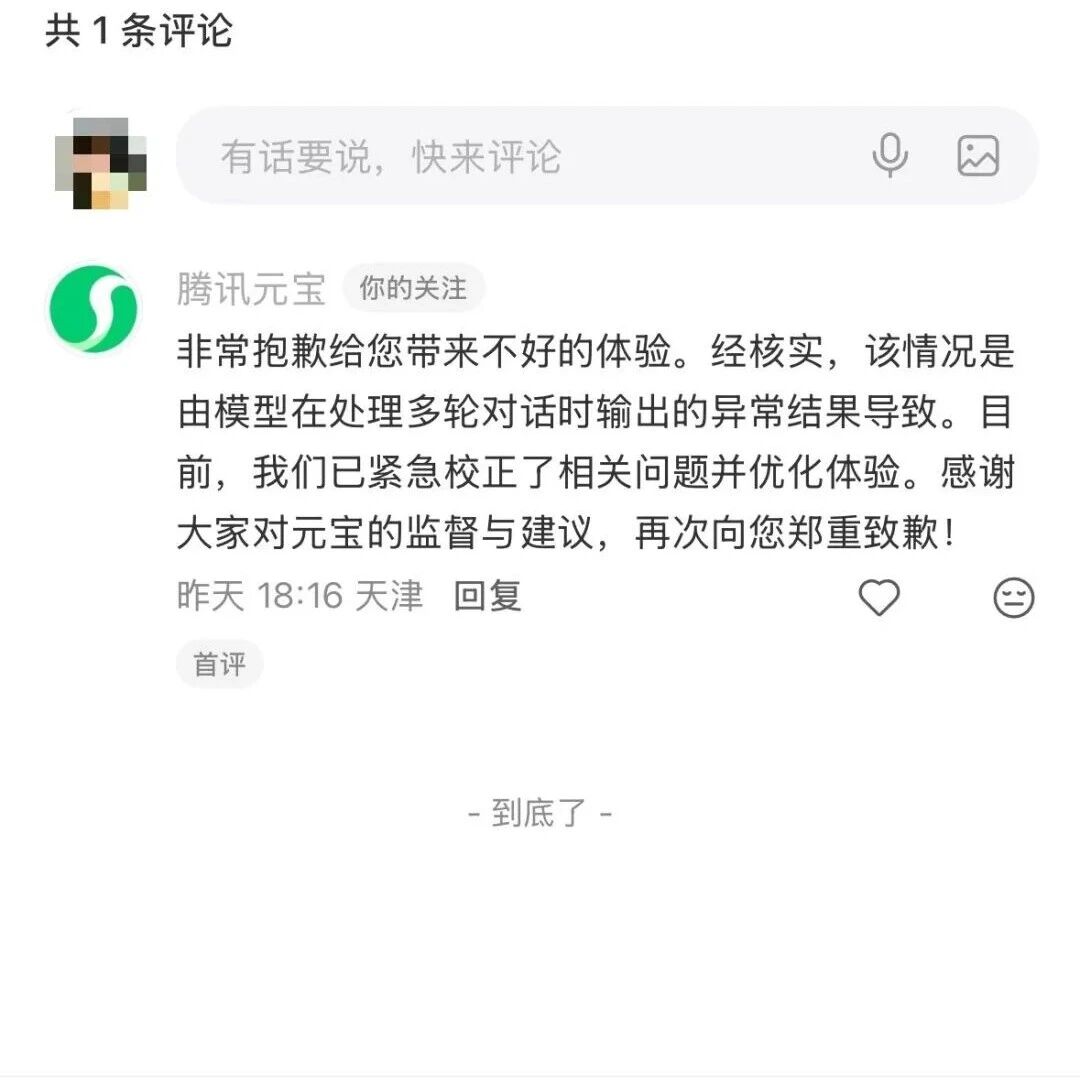This screenshot has height=1081, width=1080.
Task: Start voice input with the microphone icon
Action: point(889,157)
